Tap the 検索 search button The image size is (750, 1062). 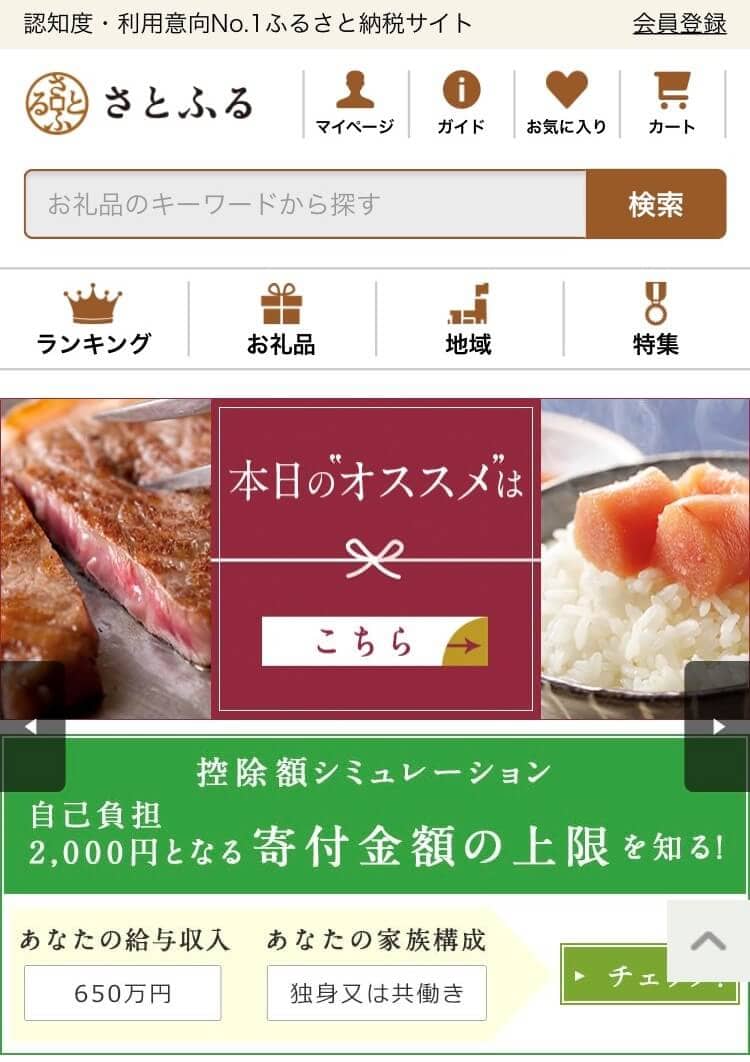(656, 204)
